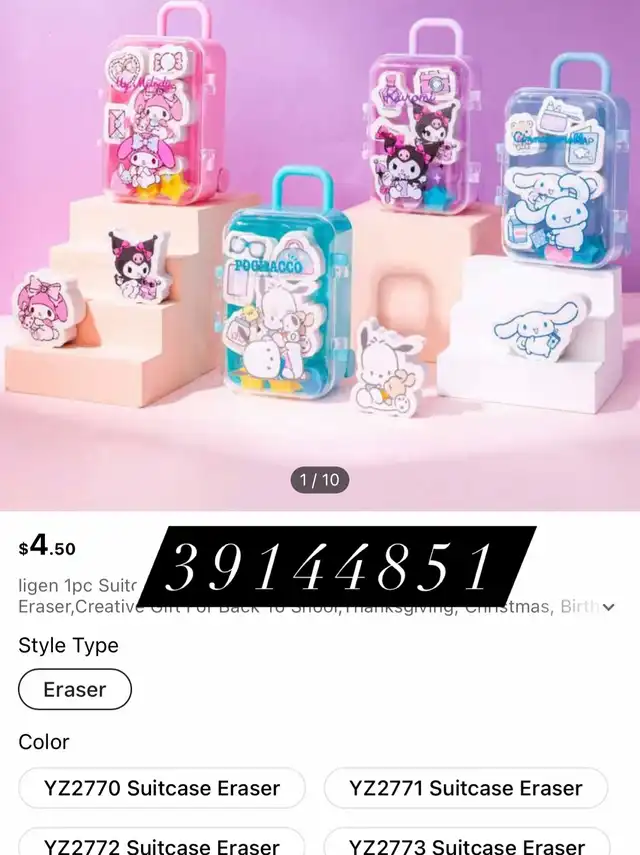The height and width of the screenshot is (855, 640).
Task: Select the Eraser style type chip
Action: pos(75,690)
